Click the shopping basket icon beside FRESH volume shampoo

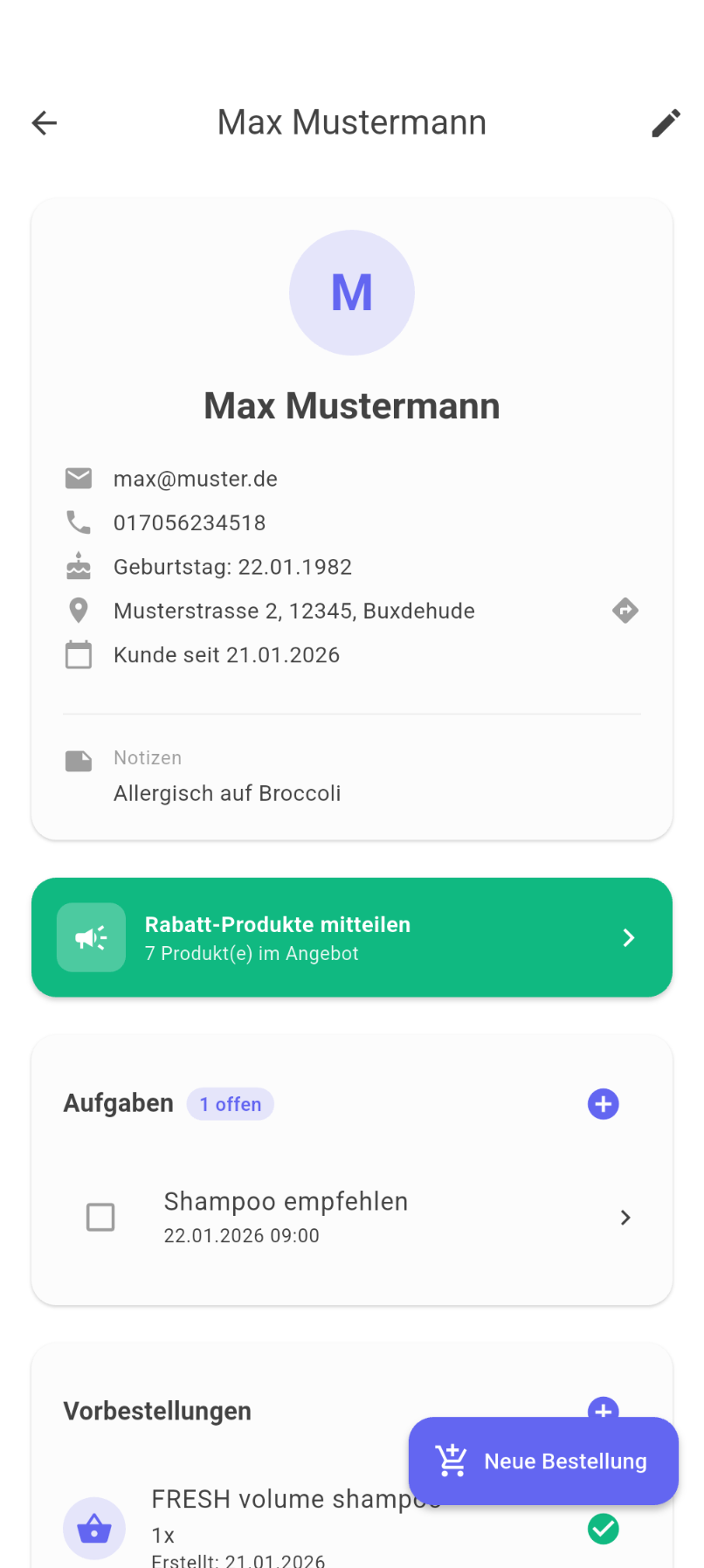coord(94,1529)
